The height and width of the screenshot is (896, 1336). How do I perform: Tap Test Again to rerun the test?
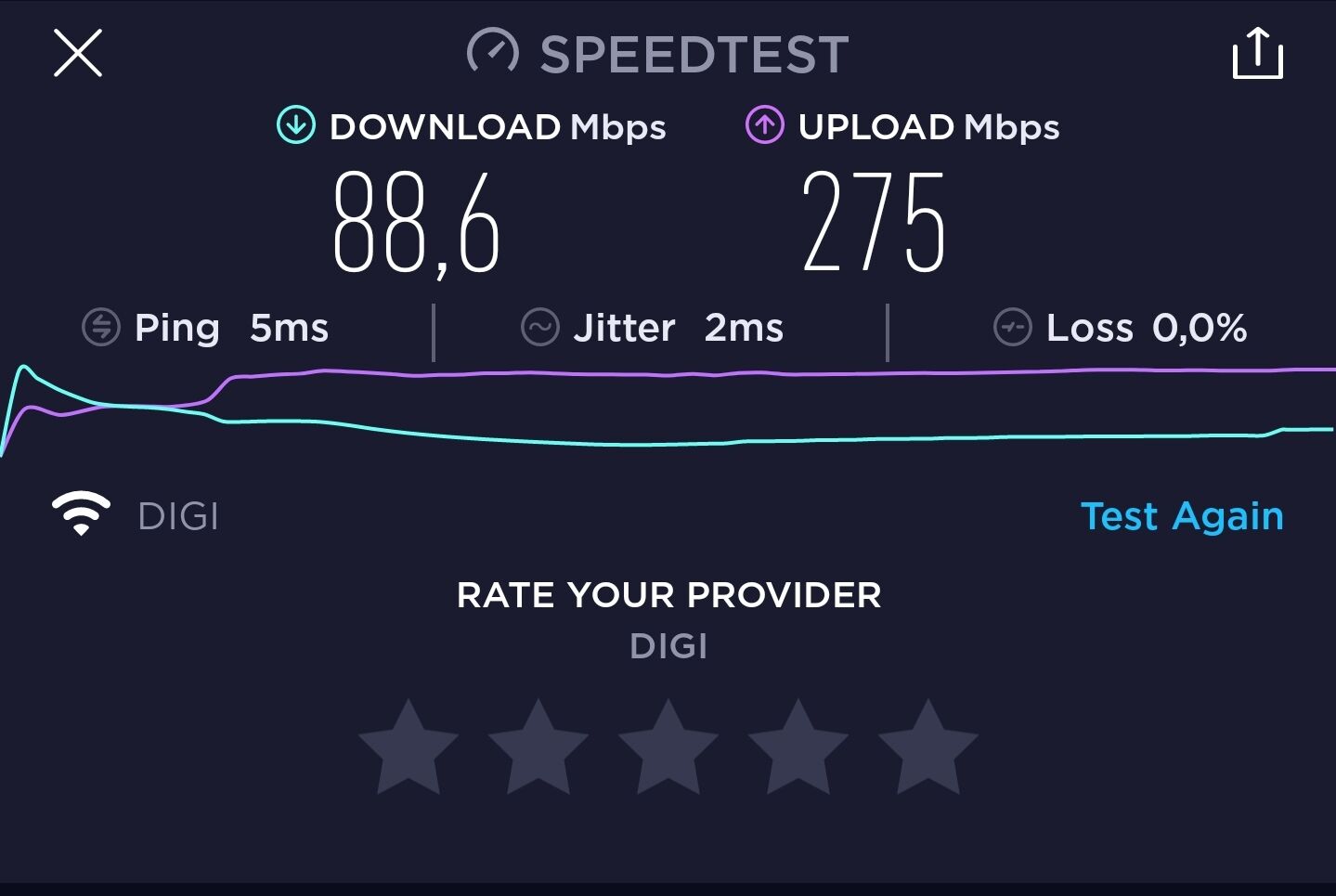click(1182, 516)
